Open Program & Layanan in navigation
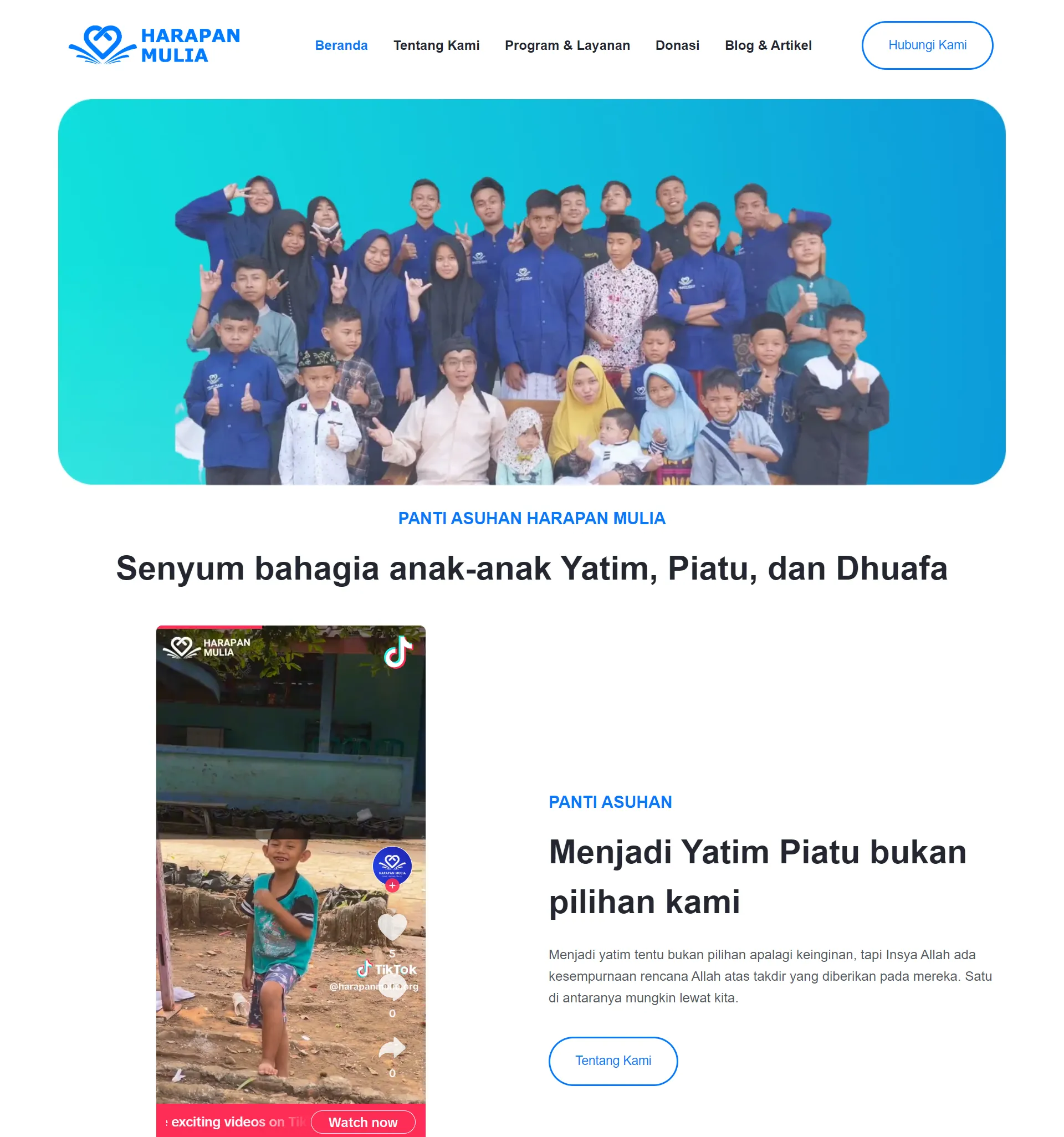Image resolution: width=1064 pixels, height=1137 pixels. (567, 45)
